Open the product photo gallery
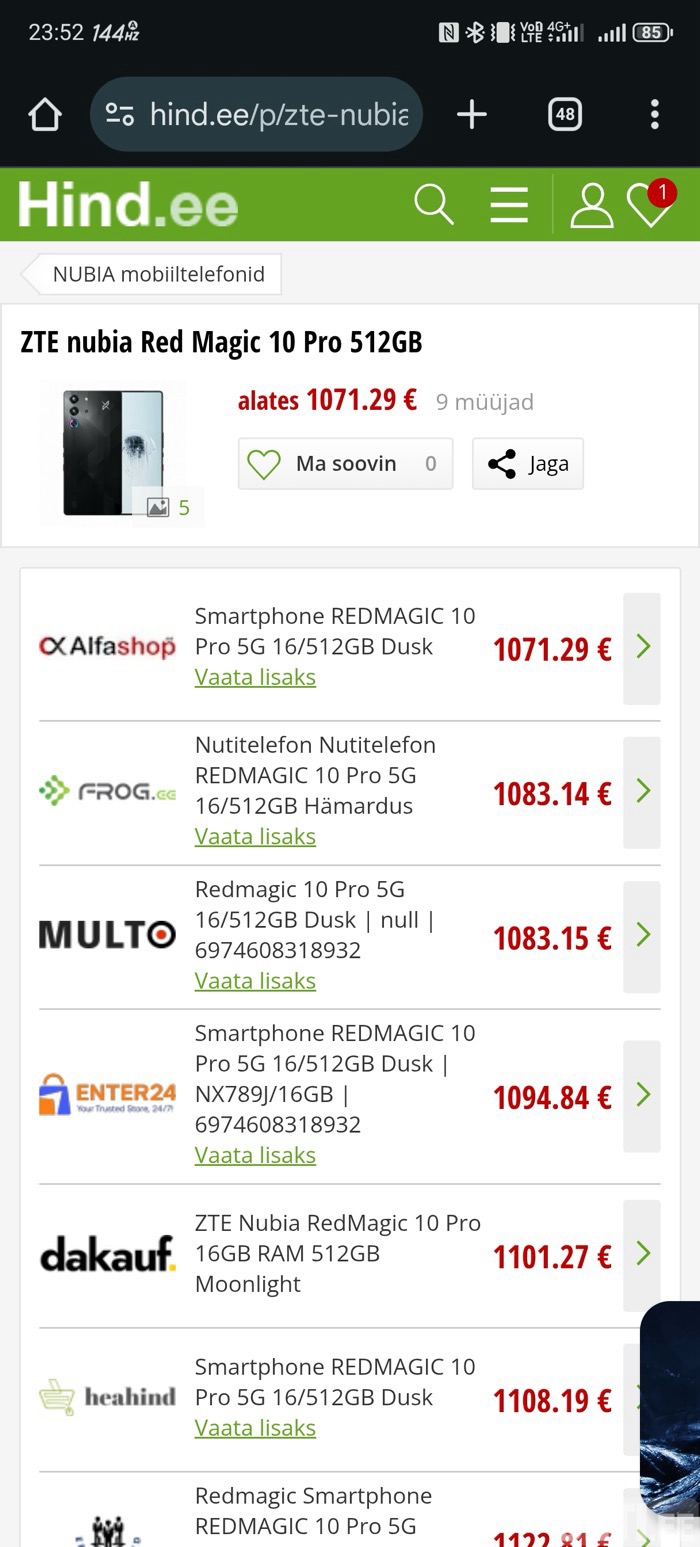This screenshot has height=1547, width=700. 113,453
